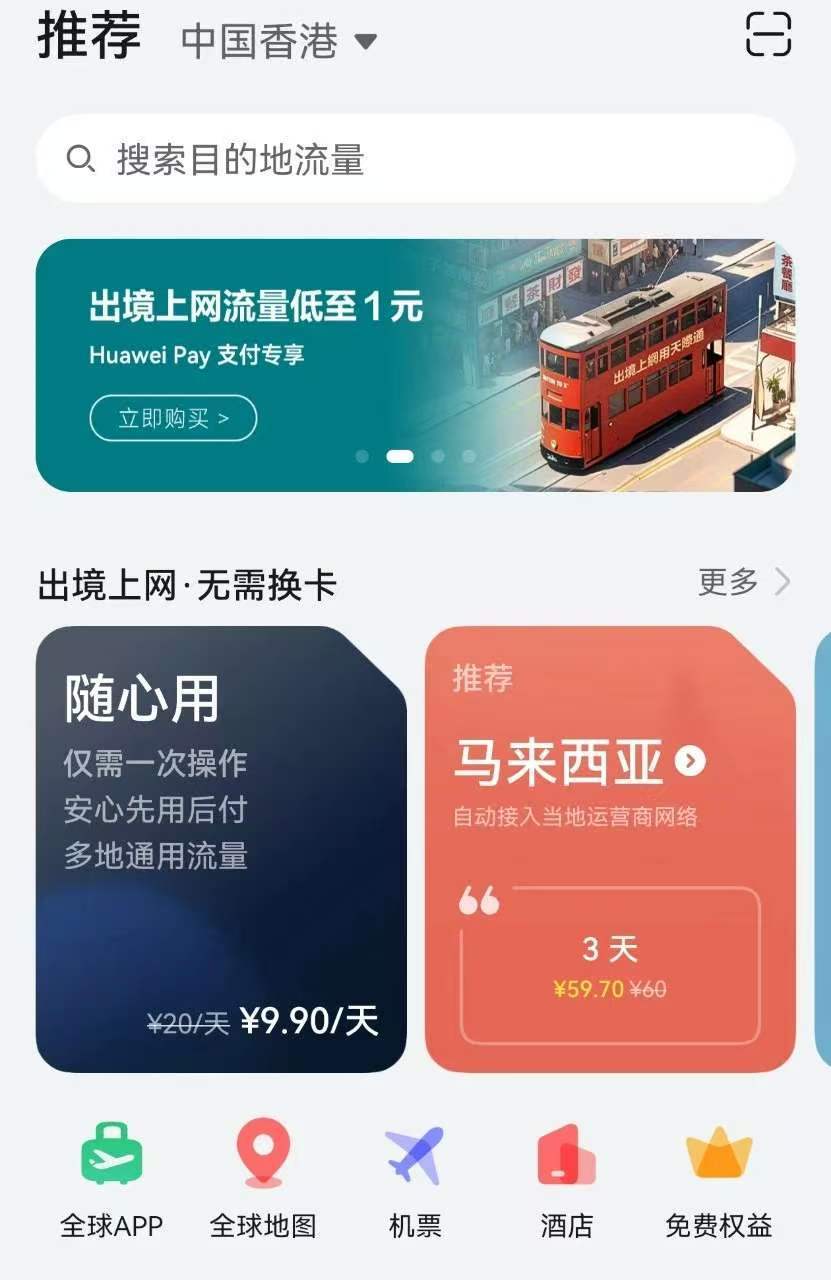Open the 酒店 hotel shortcut
This screenshot has height=1280, width=831.
tap(567, 1180)
